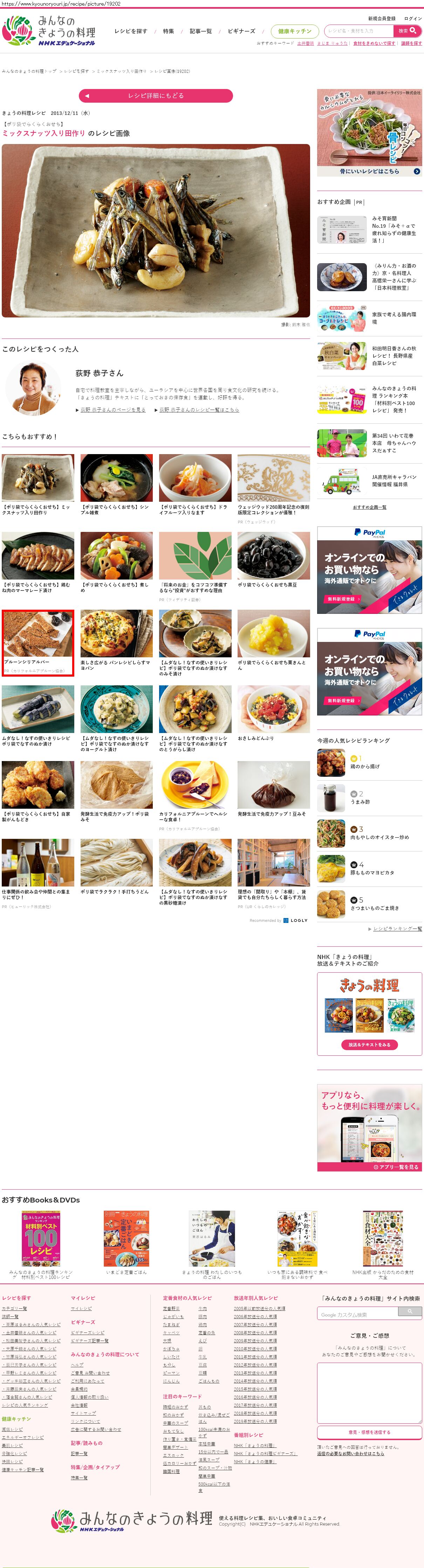Open the 新規会員登録 link
The width and height of the screenshot is (424, 1568).
click(x=381, y=18)
